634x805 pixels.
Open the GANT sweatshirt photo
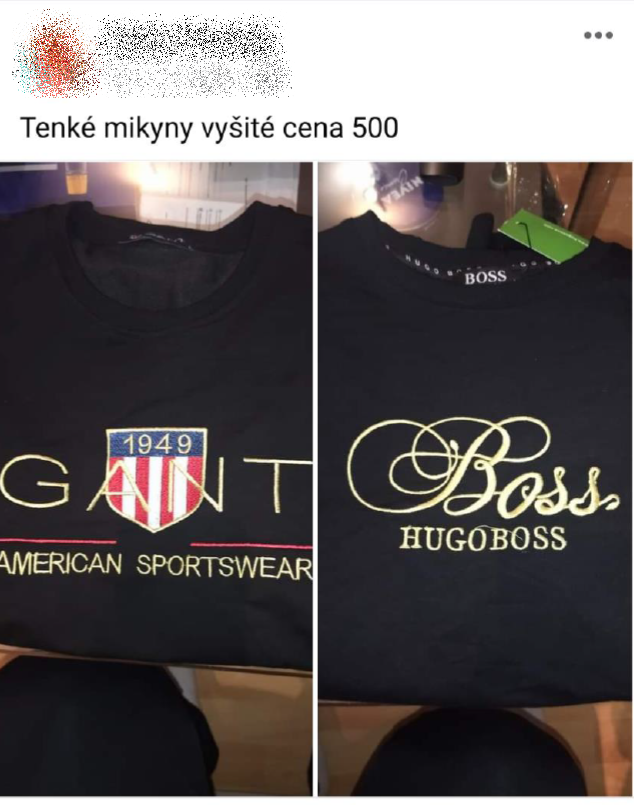coord(156,480)
